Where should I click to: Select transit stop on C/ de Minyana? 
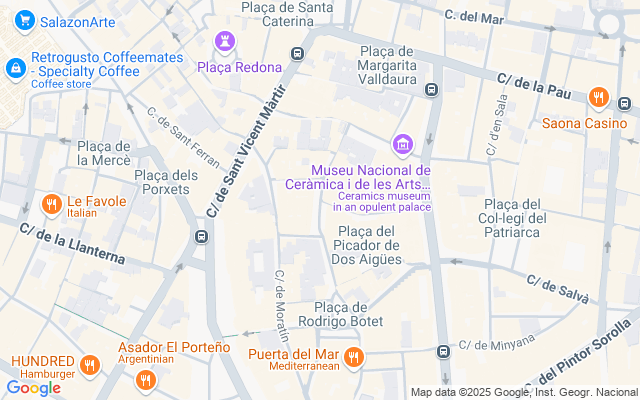point(444,351)
